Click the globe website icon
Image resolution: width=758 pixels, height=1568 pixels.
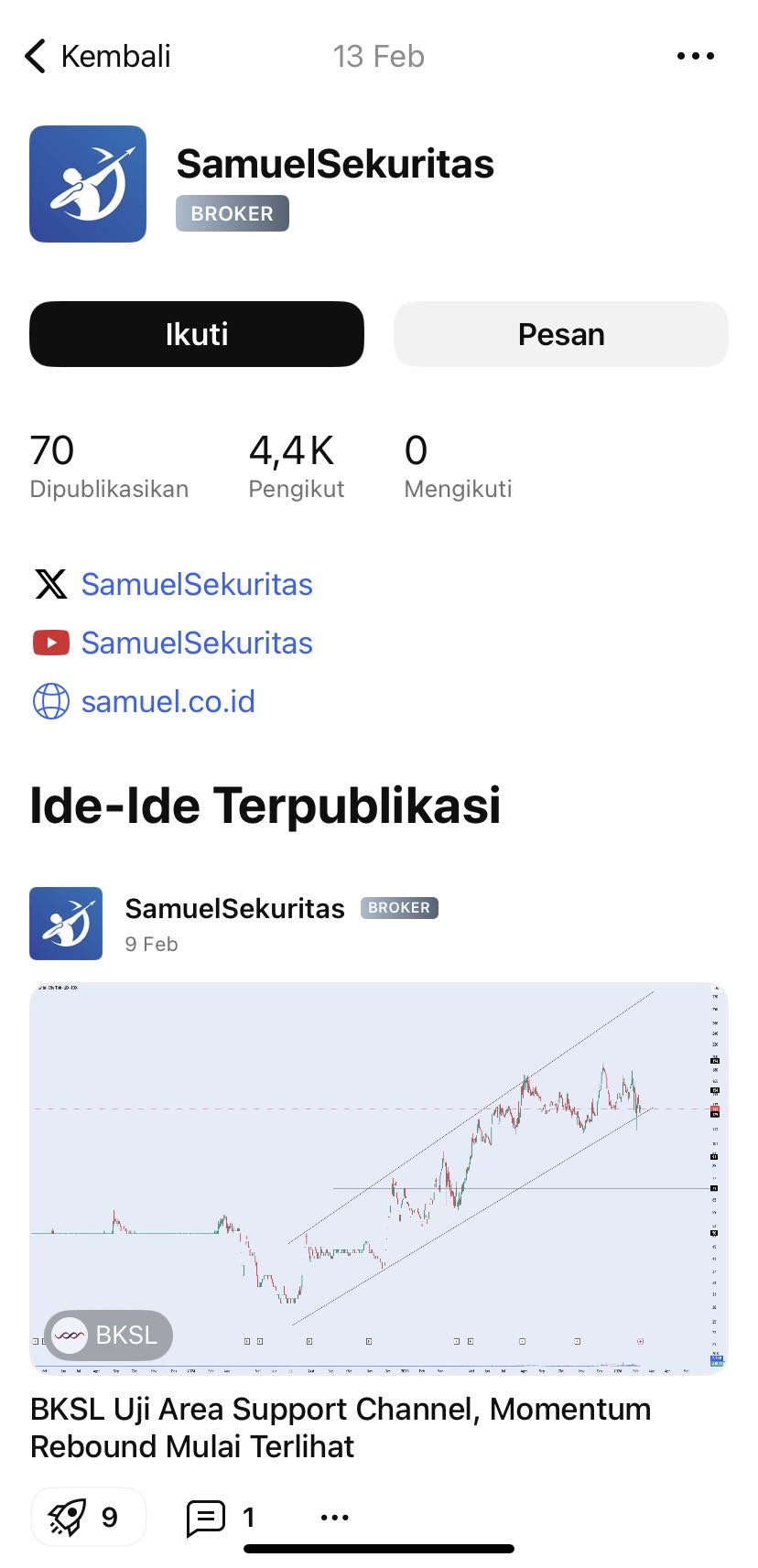[x=51, y=701]
